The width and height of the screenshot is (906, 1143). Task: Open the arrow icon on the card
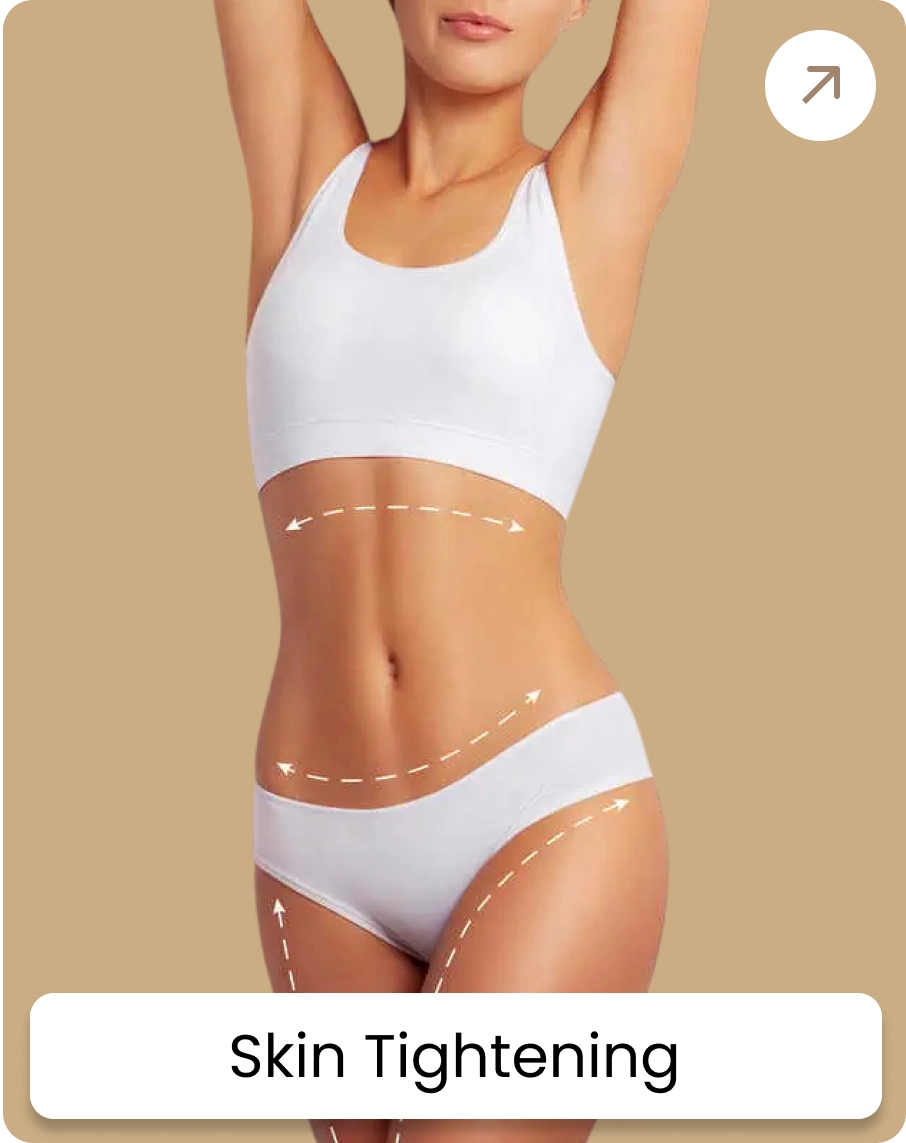(x=820, y=86)
